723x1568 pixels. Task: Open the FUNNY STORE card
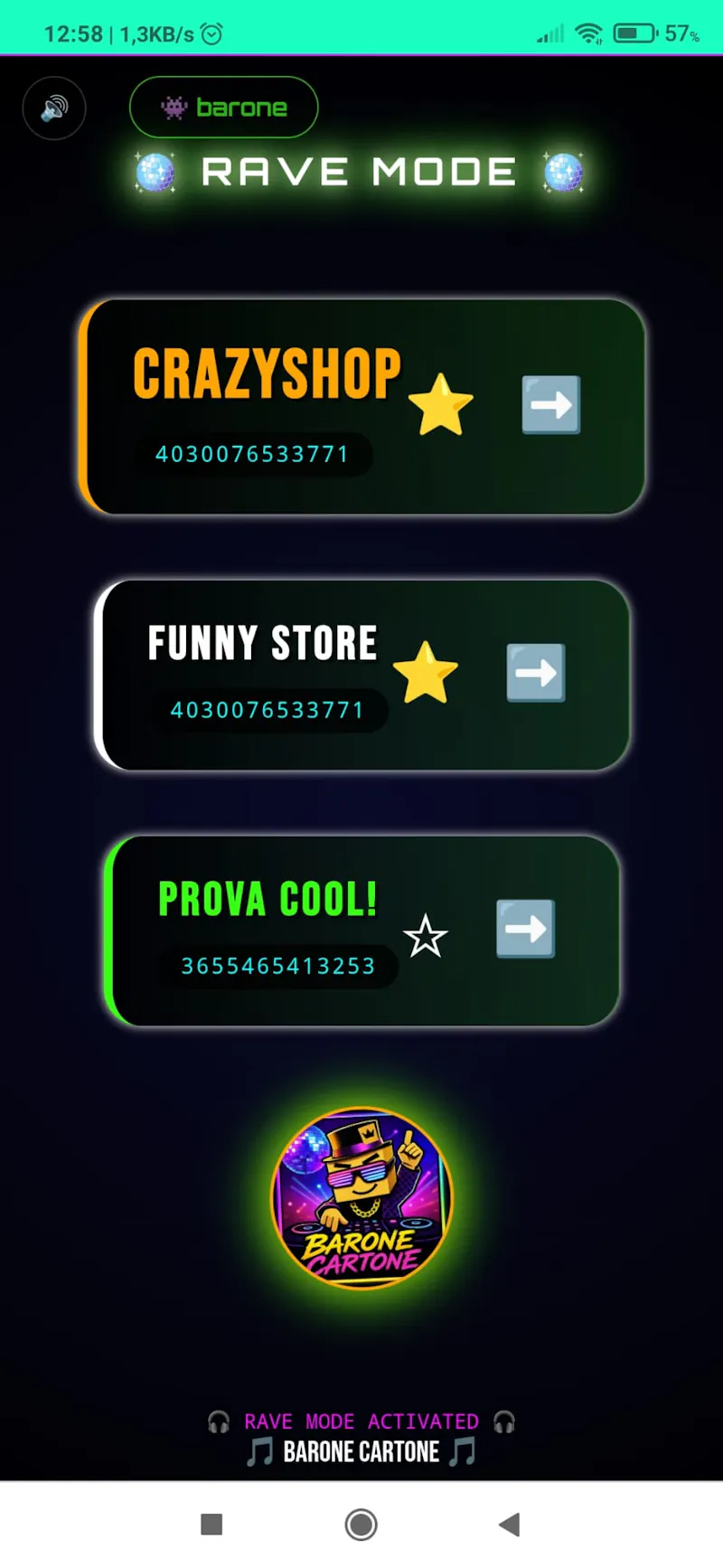pos(361,675)
